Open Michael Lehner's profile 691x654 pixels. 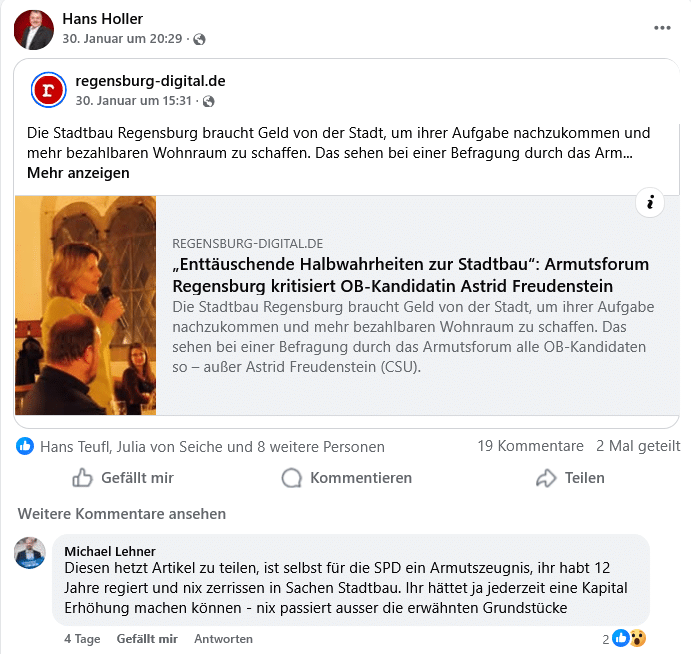tap(110, 551)
